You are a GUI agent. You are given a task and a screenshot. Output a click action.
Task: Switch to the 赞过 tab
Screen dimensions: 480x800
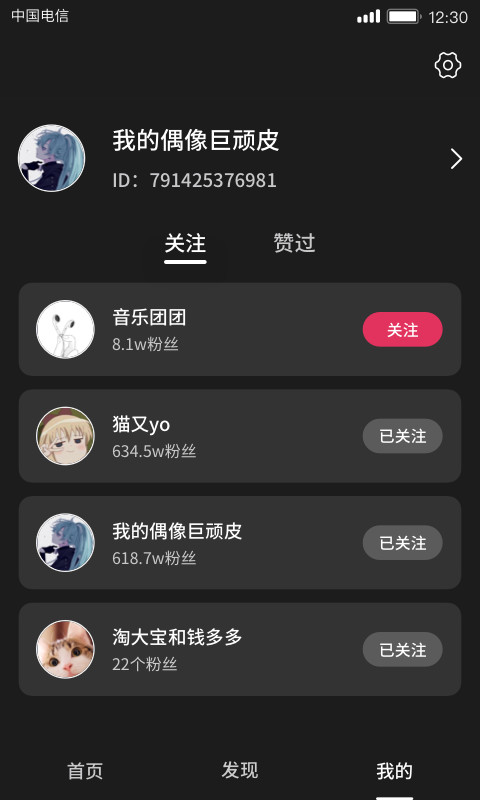tap(294, 243)
